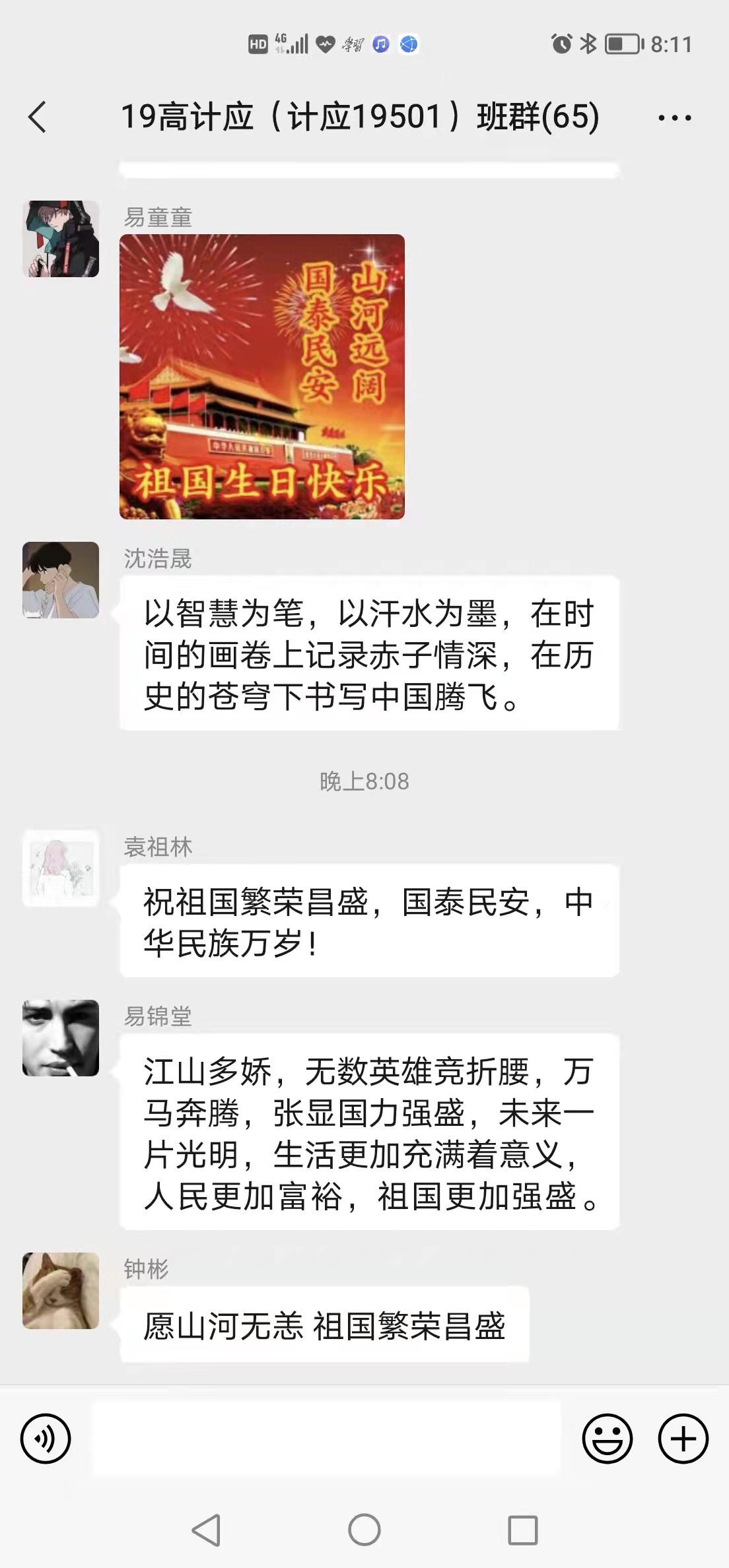Viewport: 729px width, 1568px height.
Task: Open the group chat overflow menu
Action: 674,118
